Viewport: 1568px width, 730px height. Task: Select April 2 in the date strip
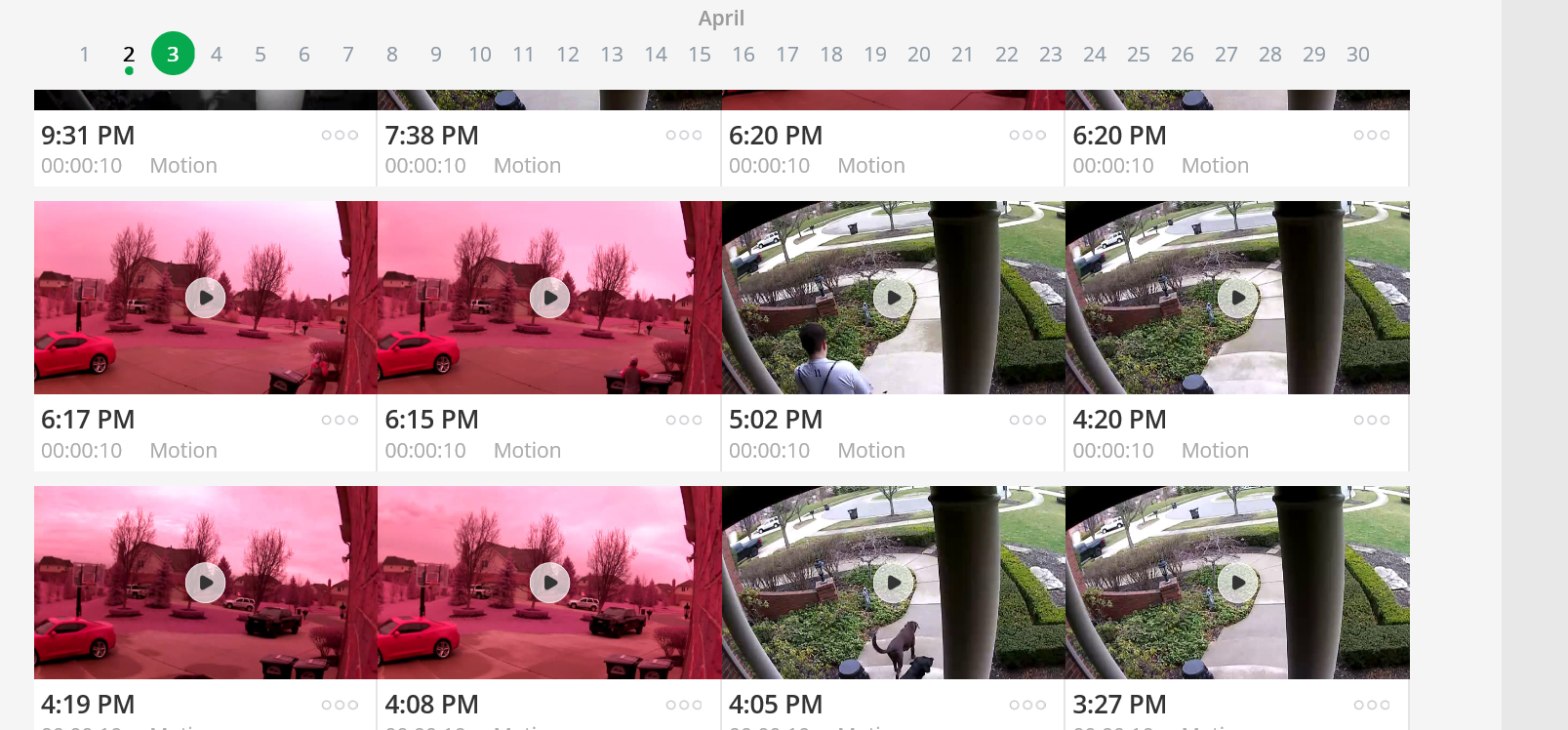click(x=129, y=55)
